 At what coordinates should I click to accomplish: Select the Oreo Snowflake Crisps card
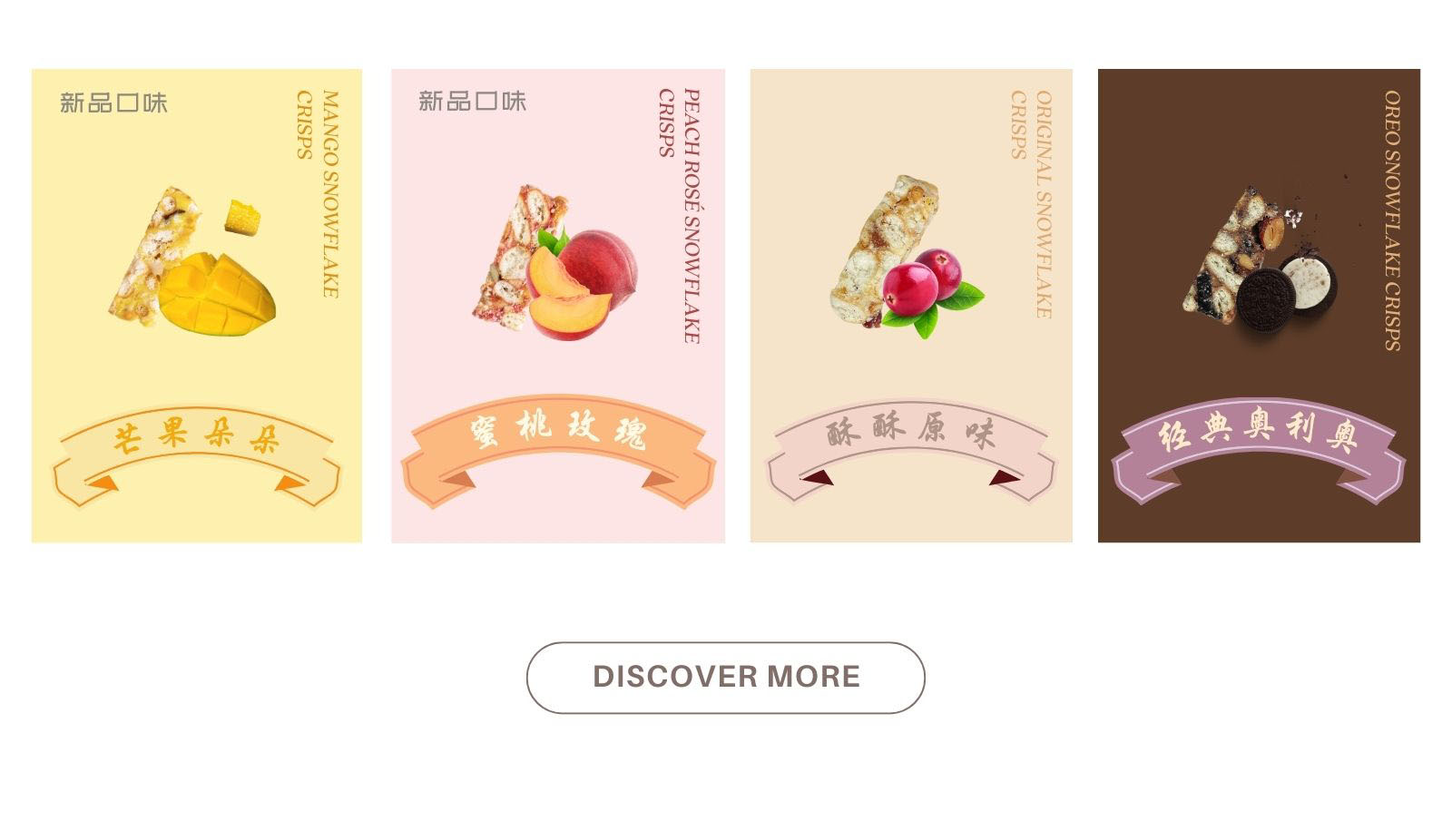click(1258, 306)
